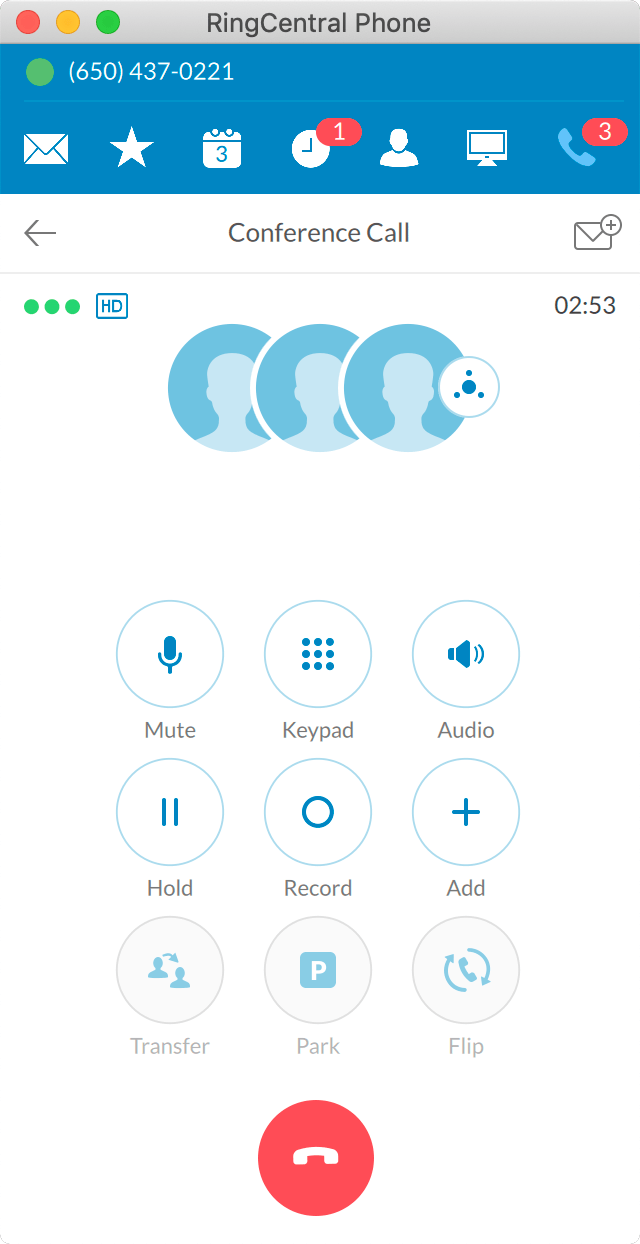Open the call history clock tab
Viewport: 640px width, 1244px height.
(x=311, y=150)
